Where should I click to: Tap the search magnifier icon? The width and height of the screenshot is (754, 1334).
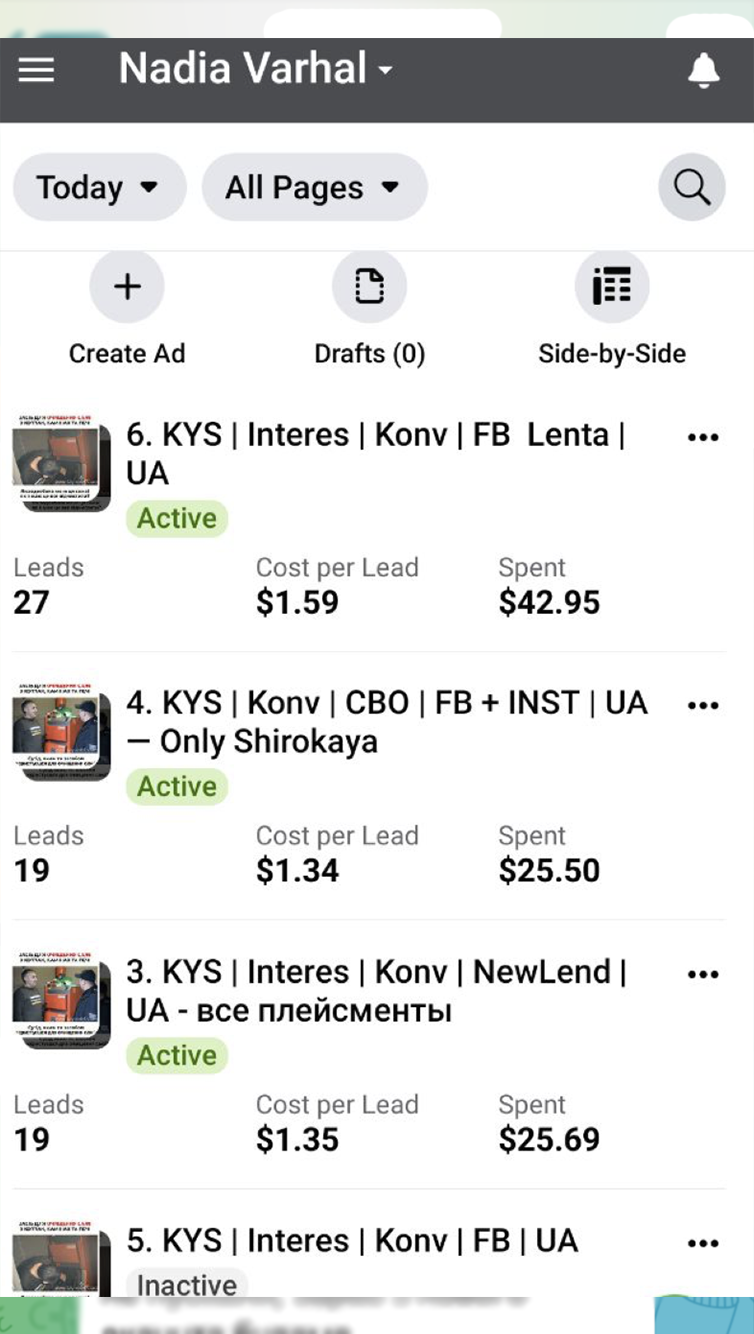(691, 187)
